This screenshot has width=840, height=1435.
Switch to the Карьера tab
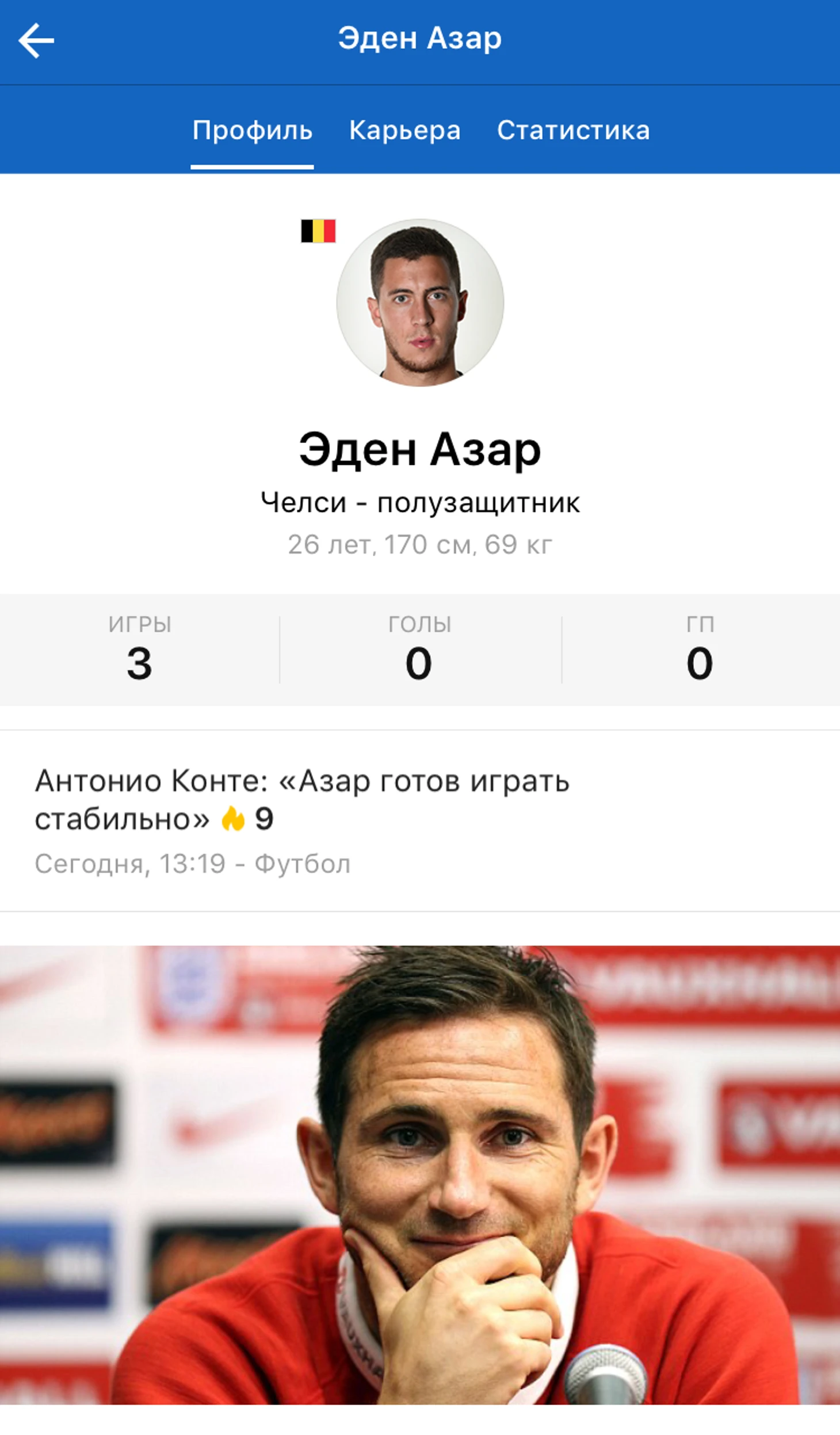tap(404, 131)
